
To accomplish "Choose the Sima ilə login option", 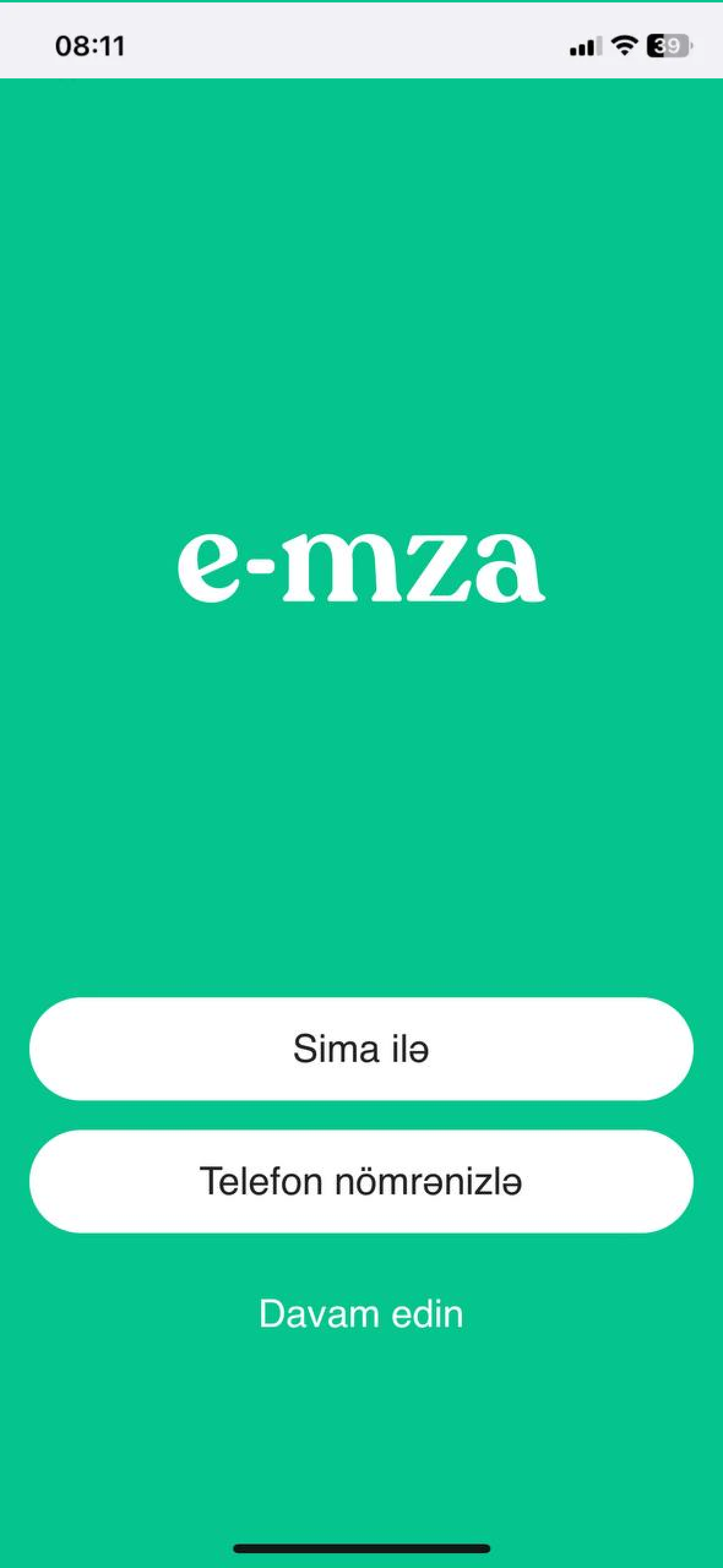I will 361,1049.
